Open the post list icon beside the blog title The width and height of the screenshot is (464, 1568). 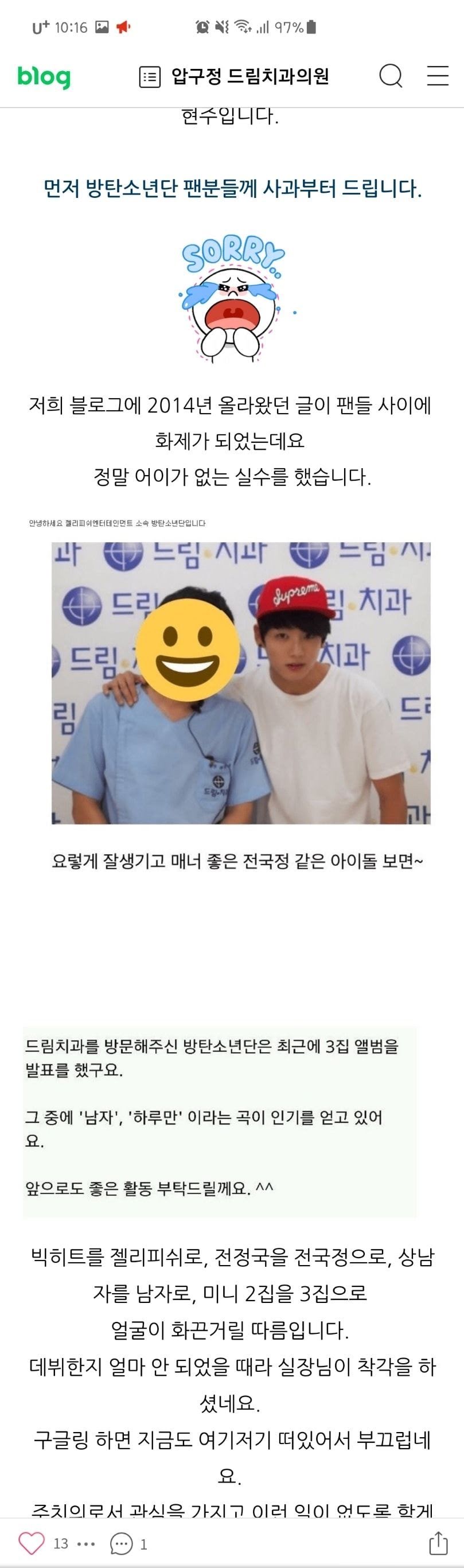(150, 77)
